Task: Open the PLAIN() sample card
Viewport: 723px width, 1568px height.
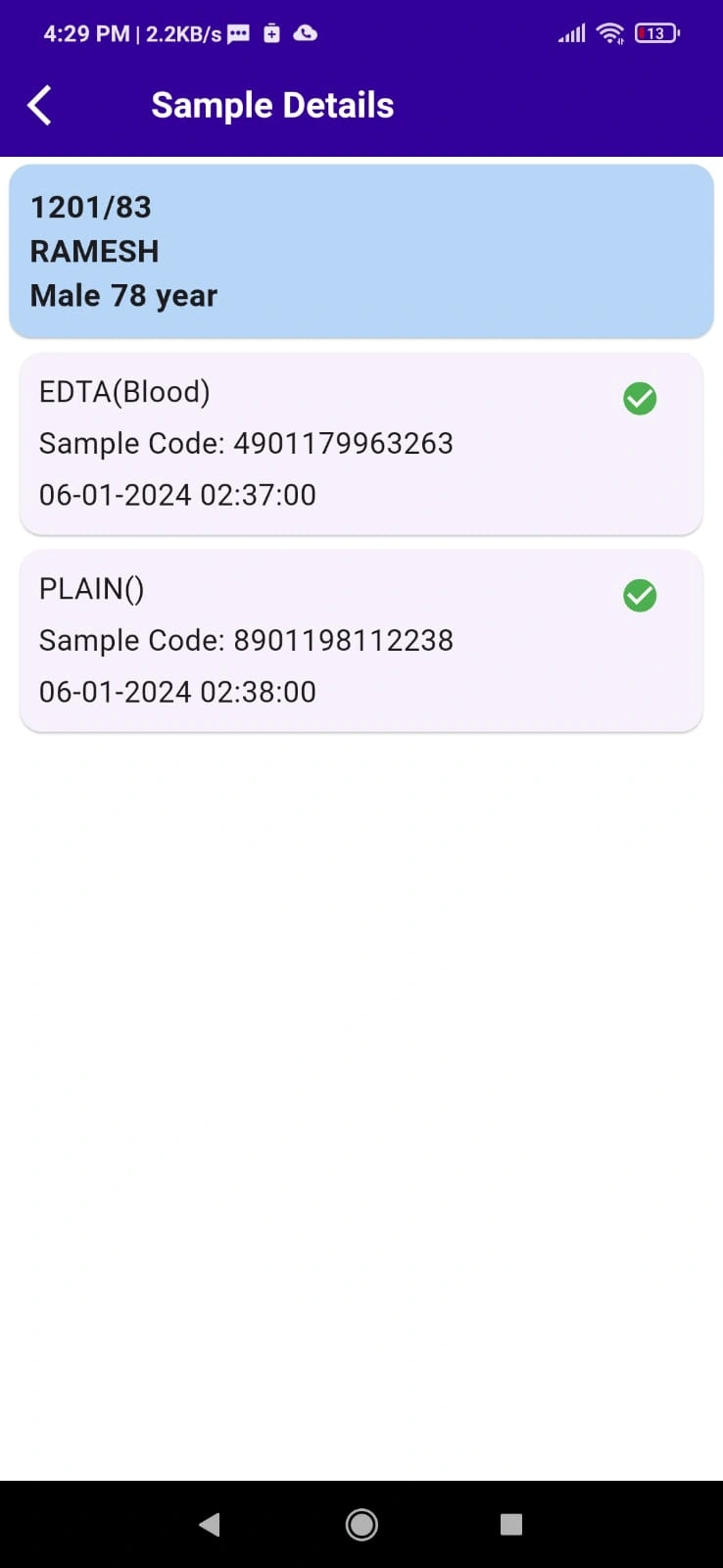Action: 361,641
